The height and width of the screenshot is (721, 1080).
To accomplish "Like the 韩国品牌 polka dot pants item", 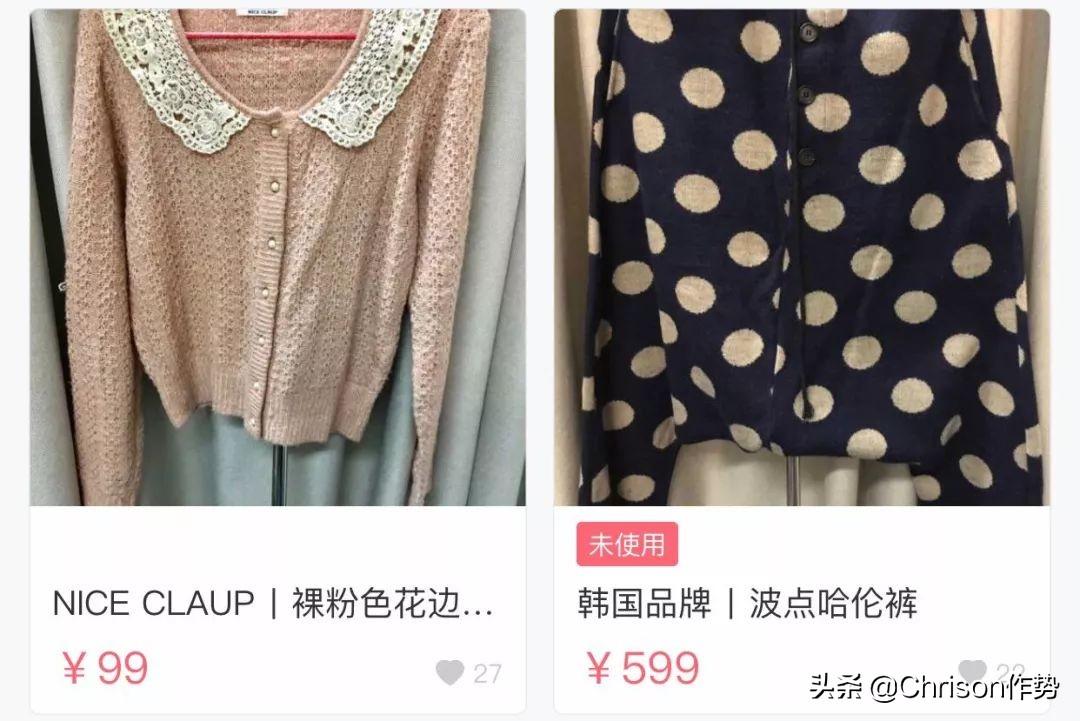I will tap(972, 671).
